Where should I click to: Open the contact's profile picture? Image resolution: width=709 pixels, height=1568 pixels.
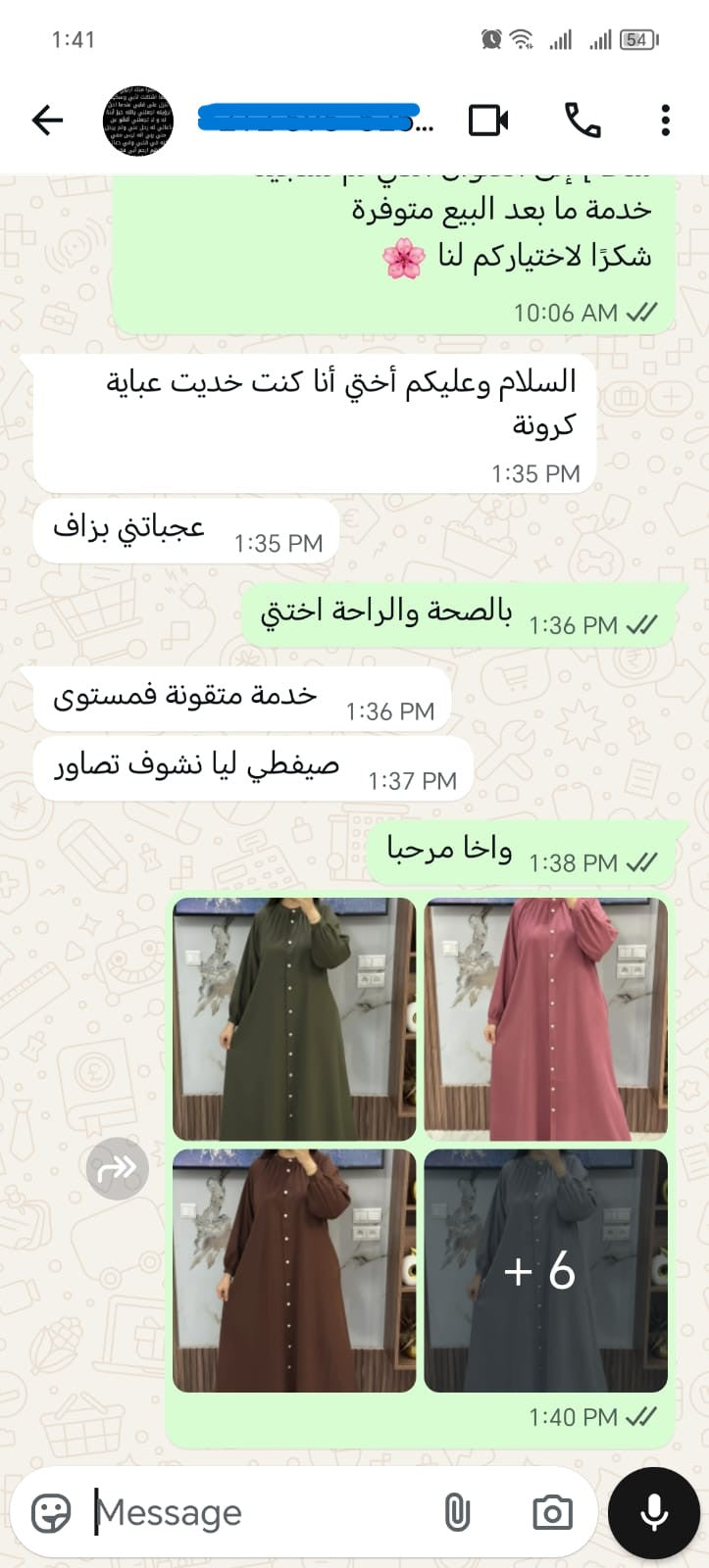click(139, 121)
